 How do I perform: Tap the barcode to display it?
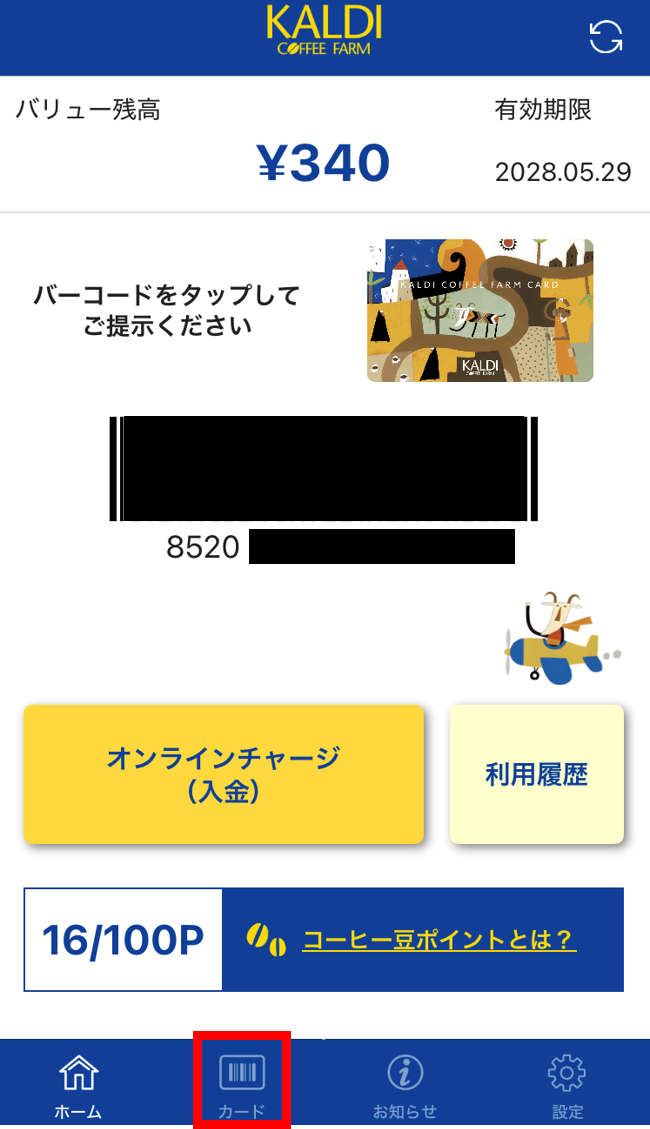[324, 468]
